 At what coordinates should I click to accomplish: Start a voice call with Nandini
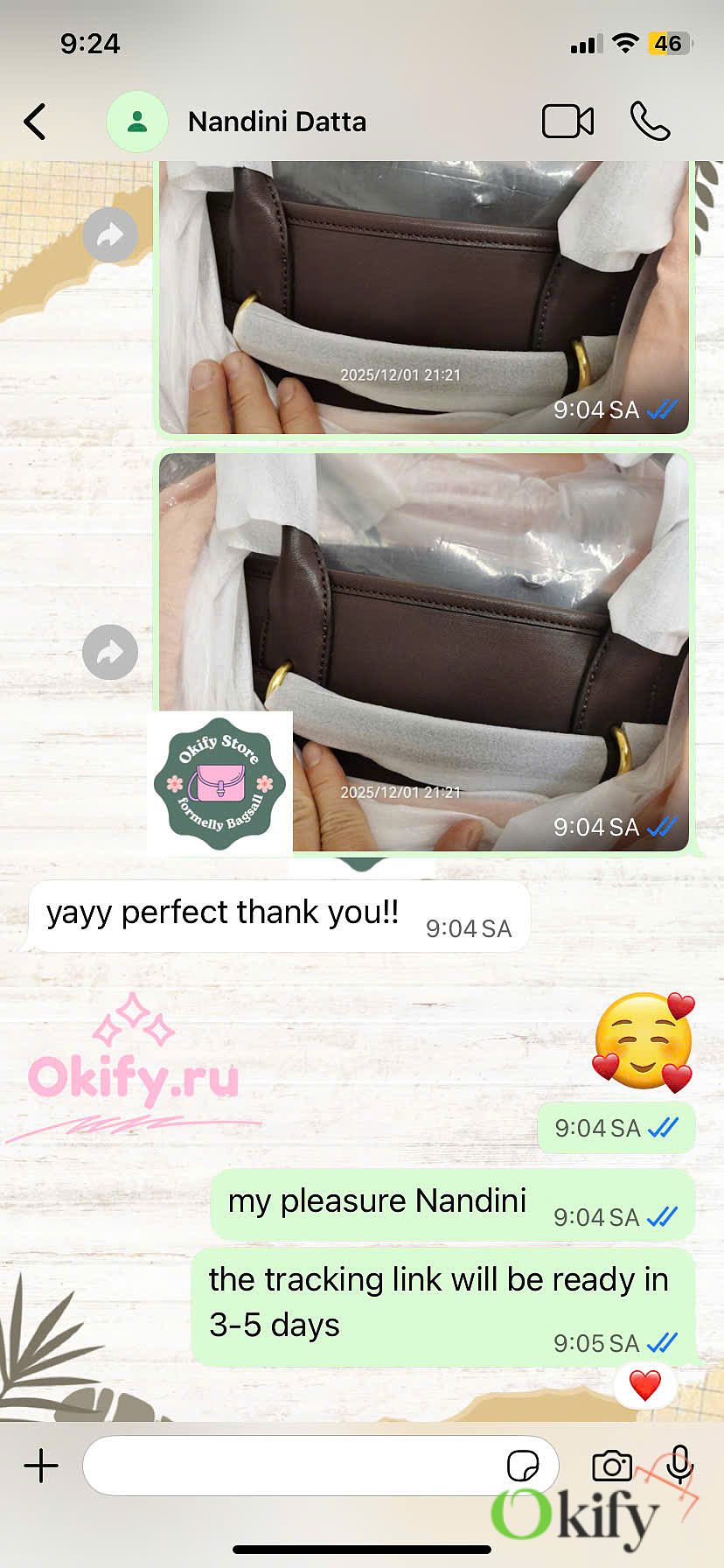(x=650, y=122)
